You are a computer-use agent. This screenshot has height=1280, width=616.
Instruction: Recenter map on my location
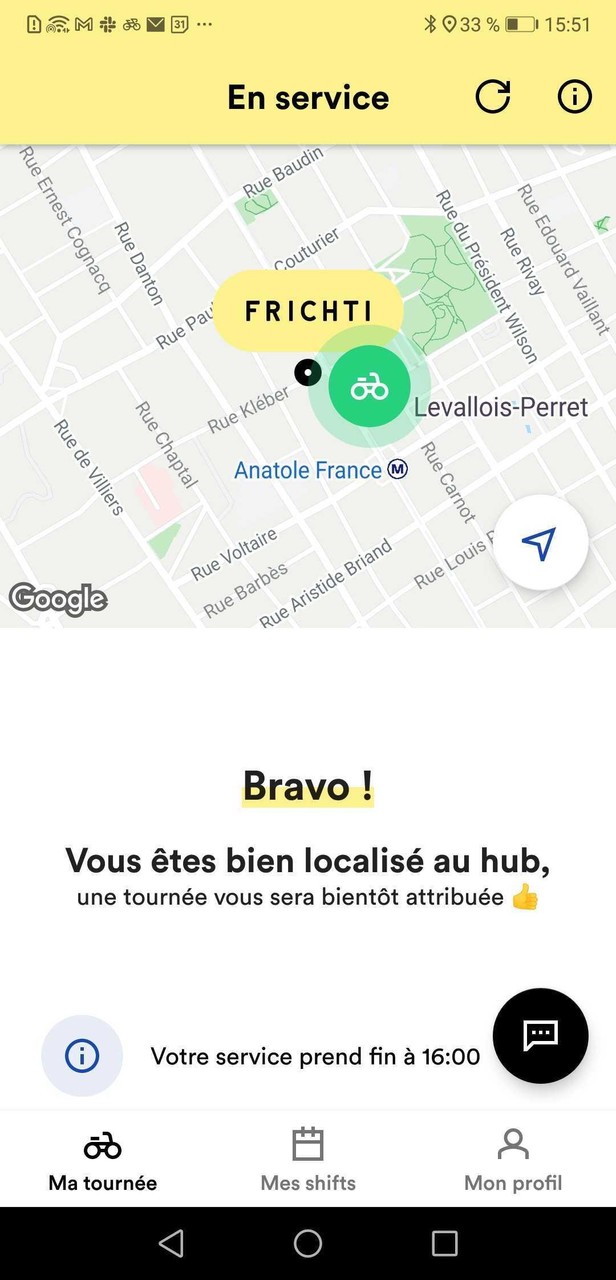coord(539,544)
